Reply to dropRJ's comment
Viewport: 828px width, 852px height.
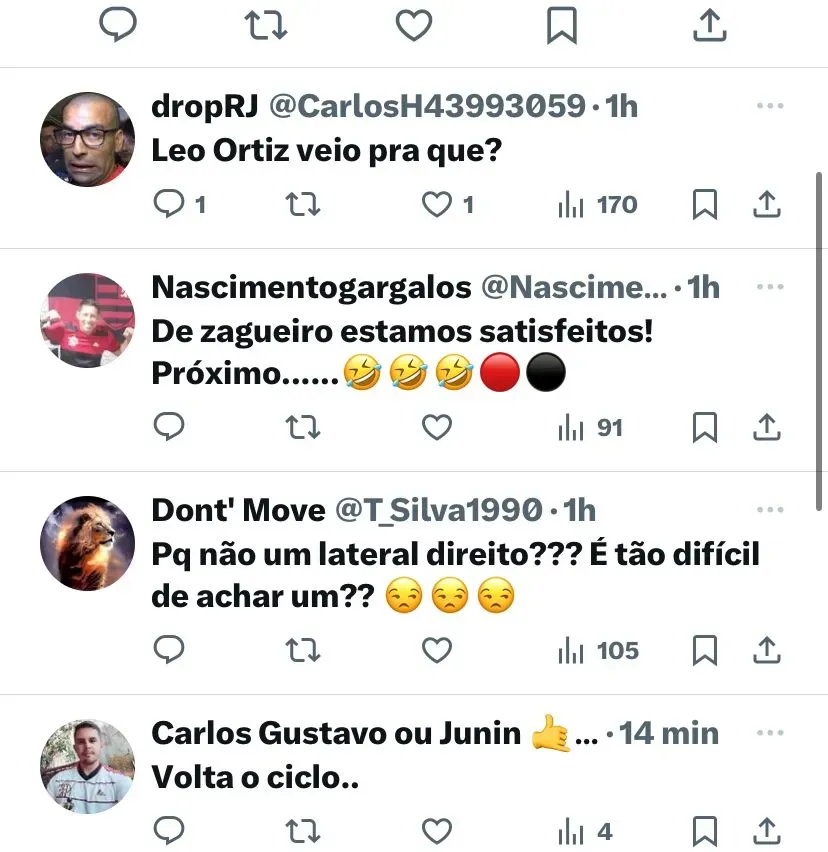(x=170, y=205)
